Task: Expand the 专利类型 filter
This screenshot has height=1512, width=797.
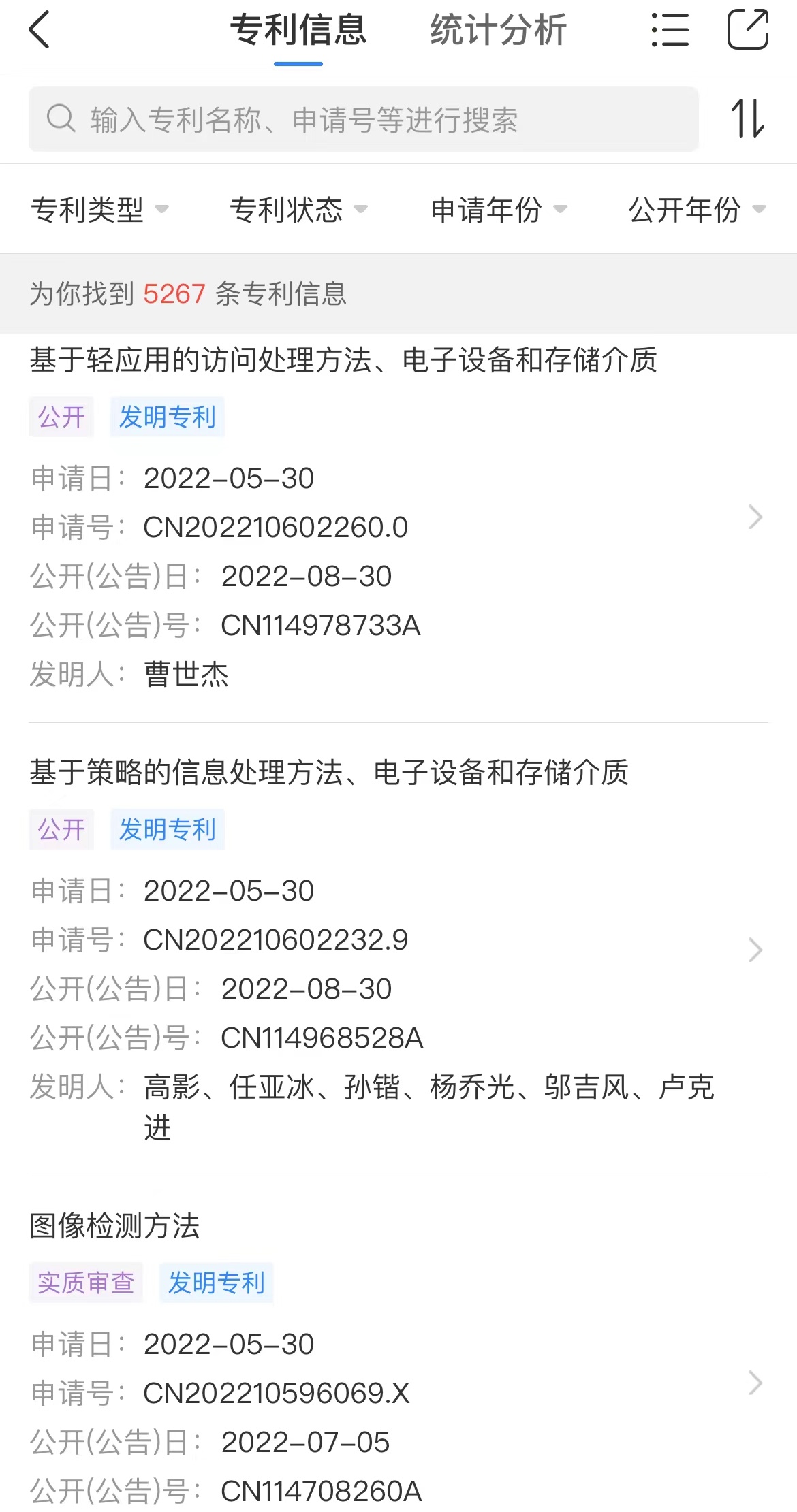Action: click(x=99, y=209)
